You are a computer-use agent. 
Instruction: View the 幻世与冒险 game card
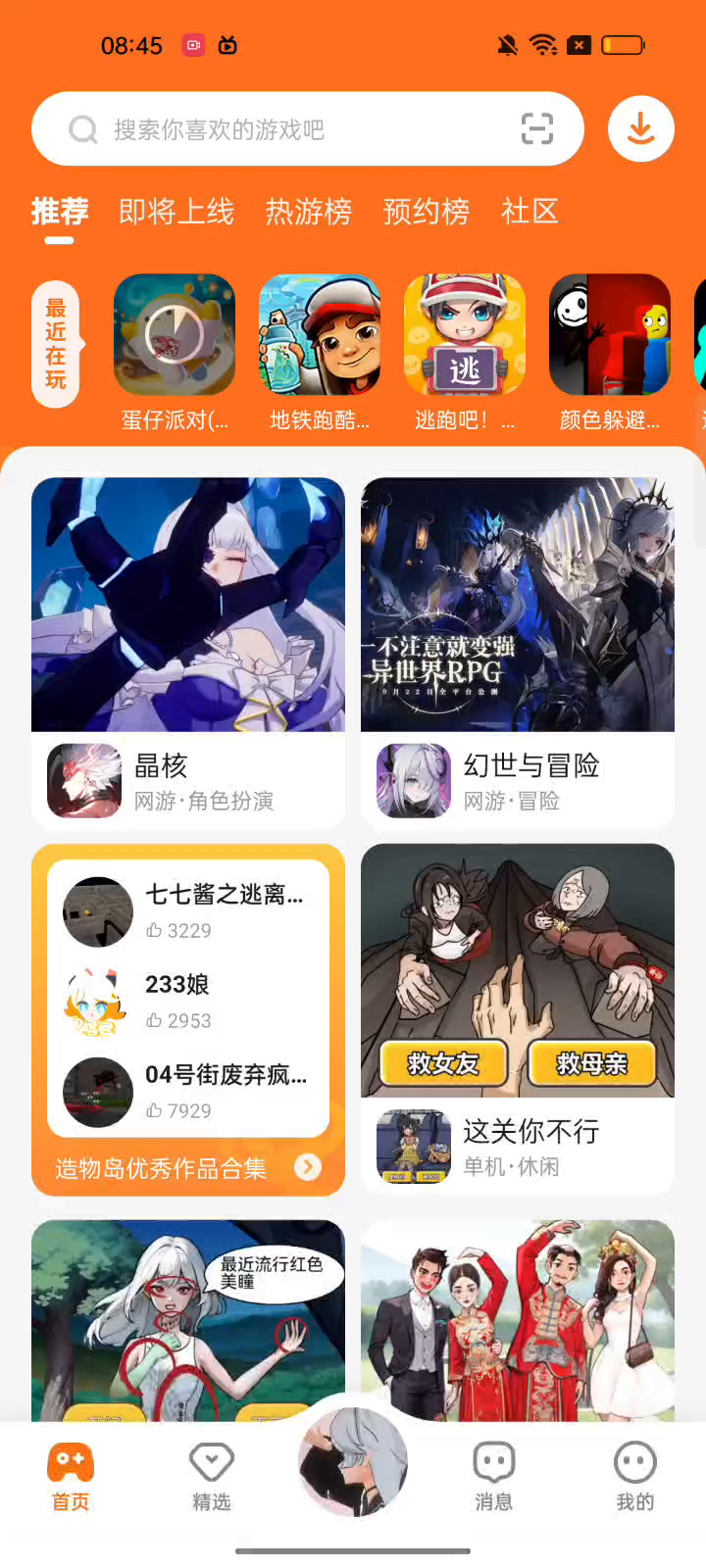click(x=518, y=652)
